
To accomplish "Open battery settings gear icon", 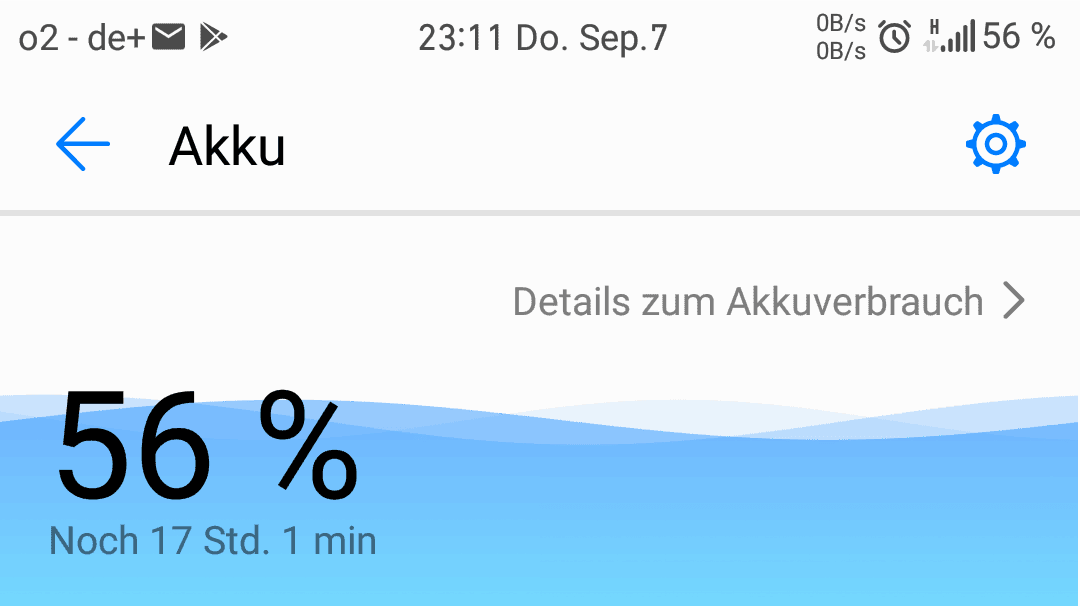I will (995, 146).
